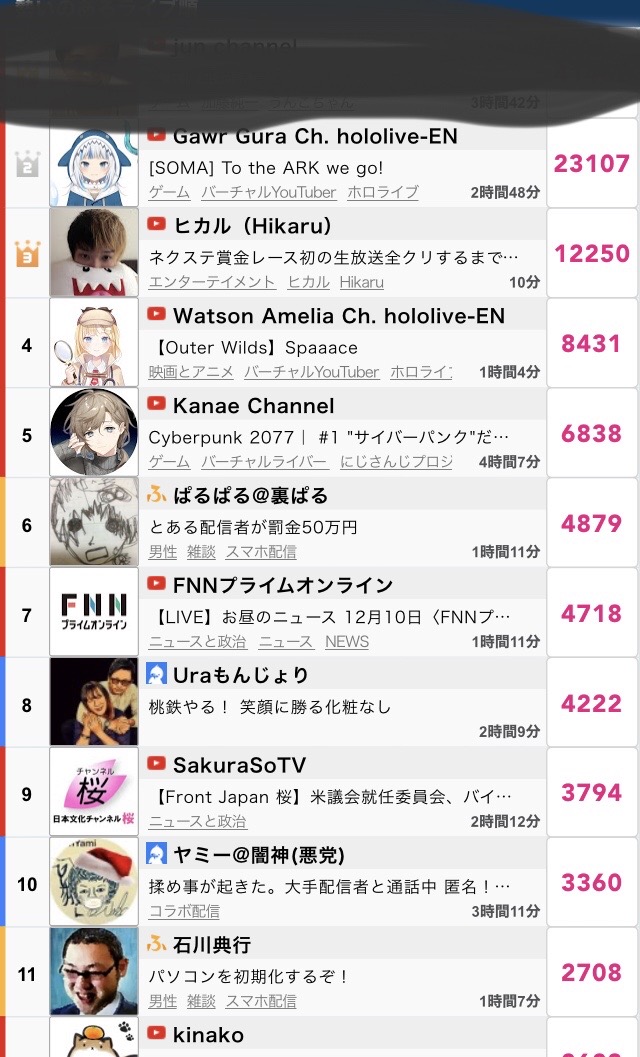Tap the ニュースと政治 tag under SakuraSoTV

point(198,821)
